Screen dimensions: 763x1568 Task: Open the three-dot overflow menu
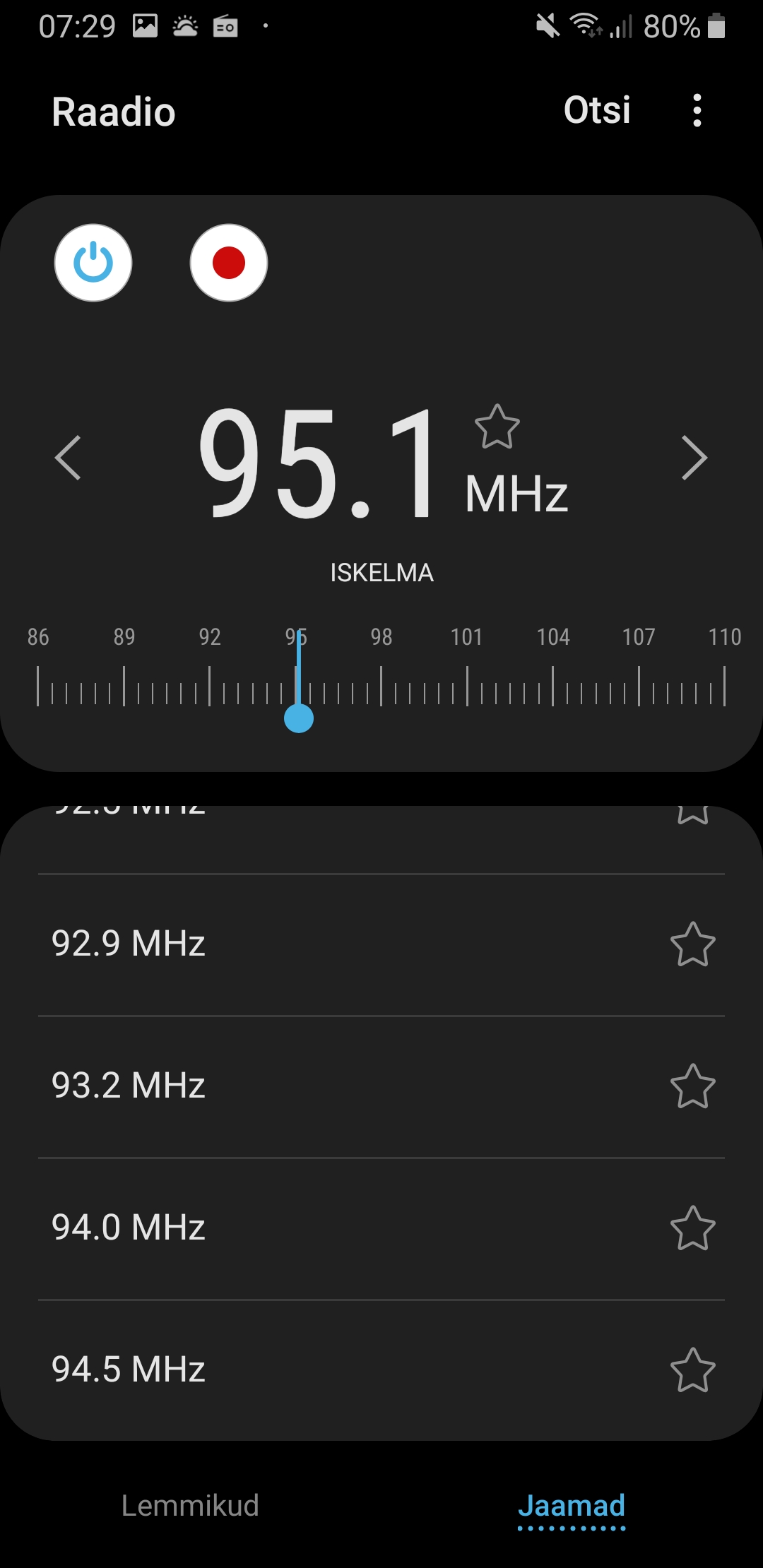pyautogui.click(x=697, y=111)
